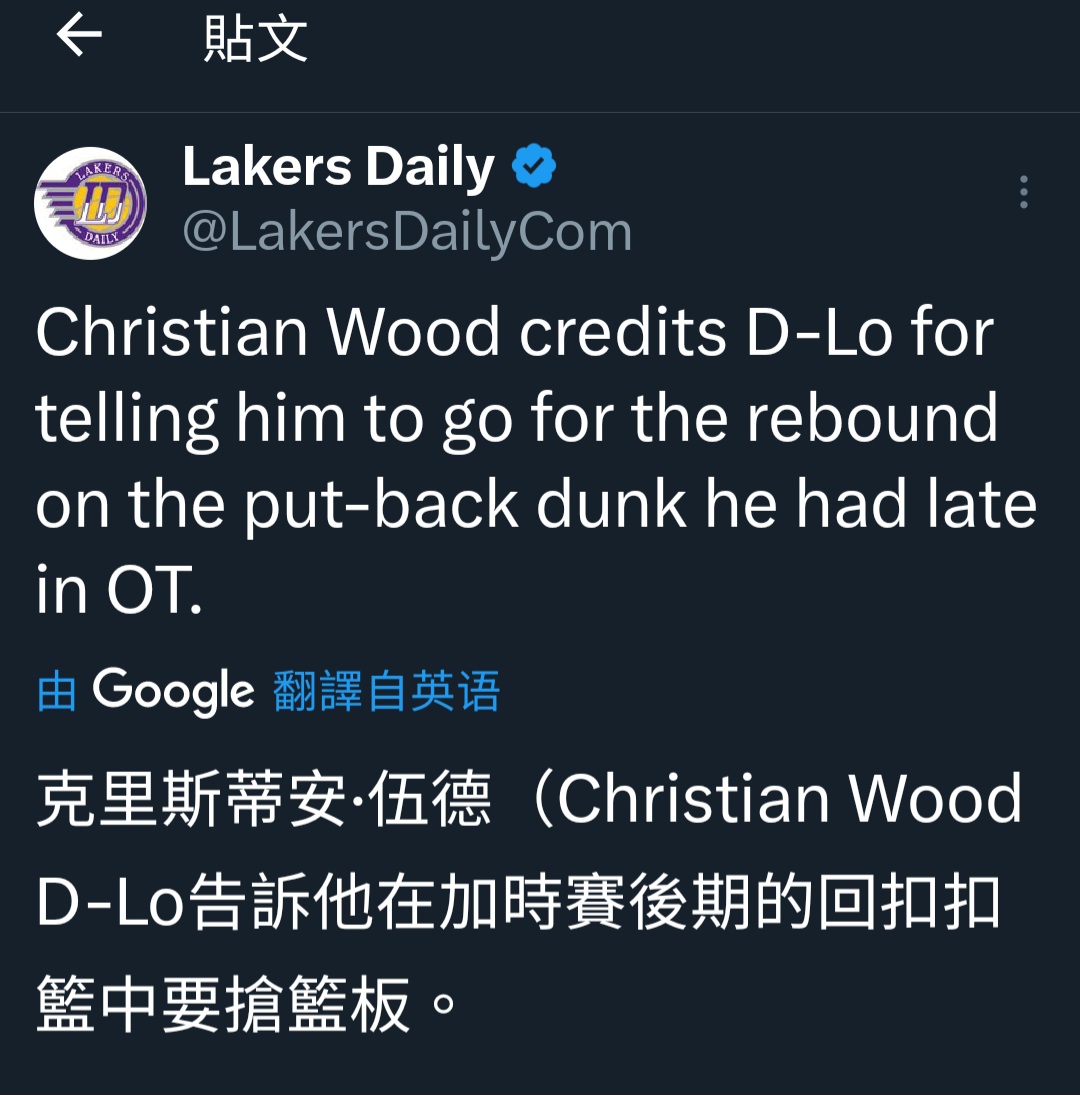Image resolution: width=1080 pixels, height=1095 pixels.
Task: Open the @LakersDailyCom profile handle
Action: [x=406, y=232]
